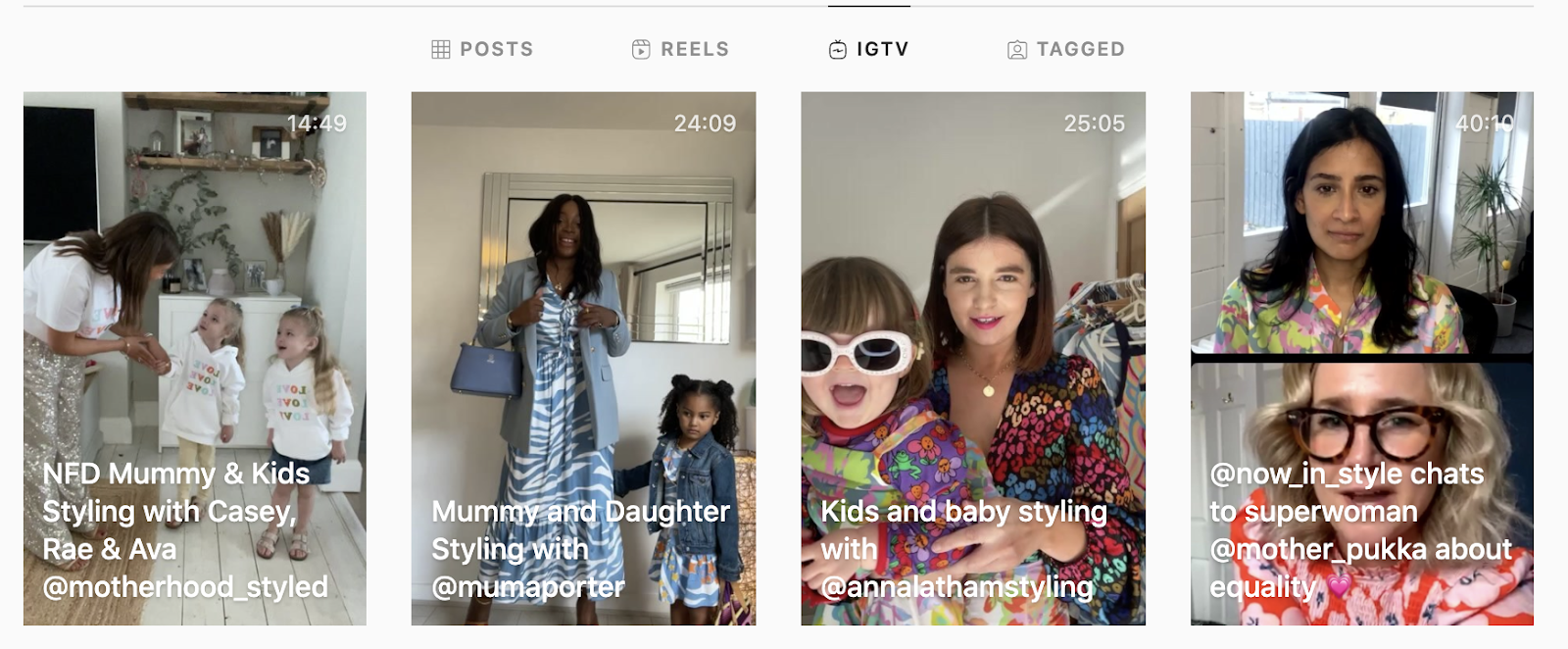
Task: Watch @now_in_style chat with @mother_pukka
Action: (1361, 358)
